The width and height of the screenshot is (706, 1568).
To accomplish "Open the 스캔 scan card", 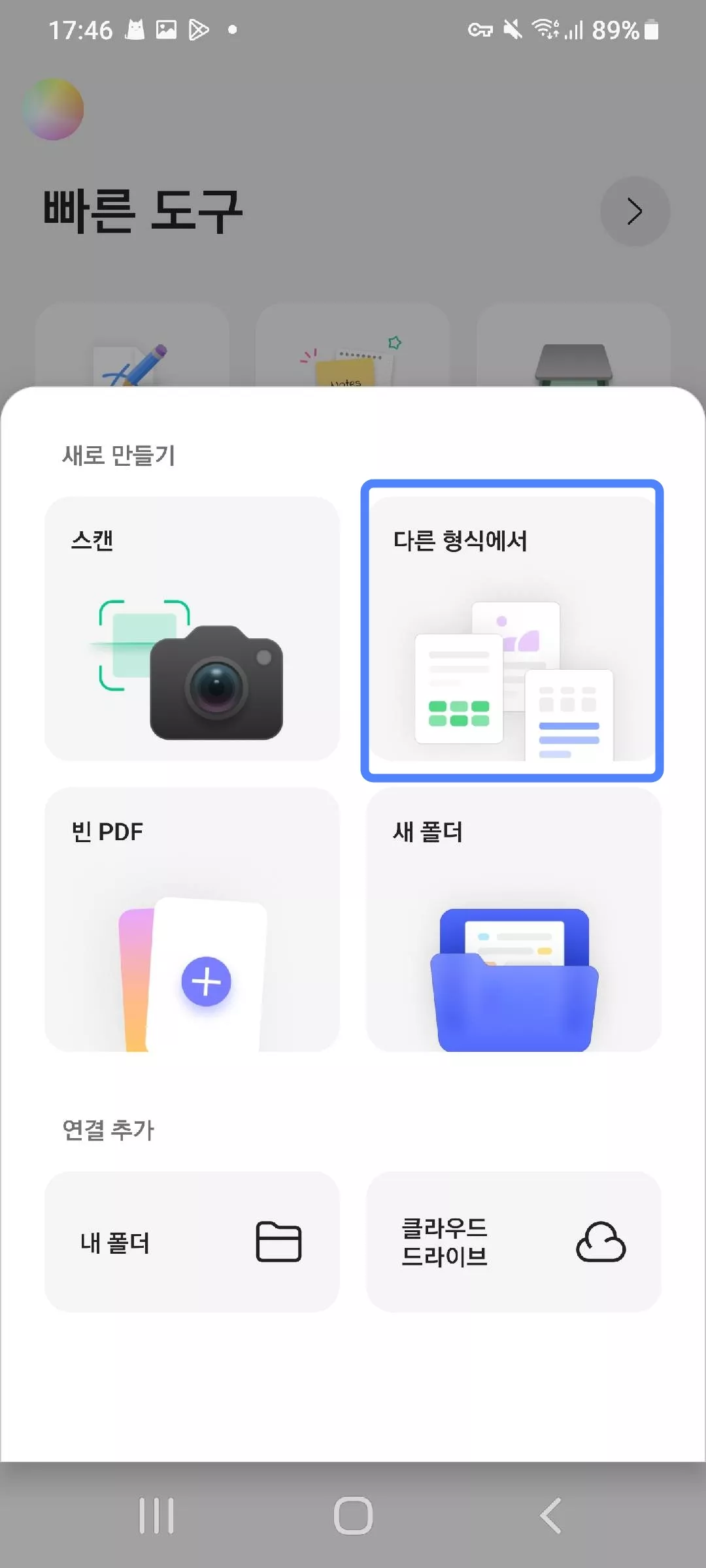I will (192, 629).
